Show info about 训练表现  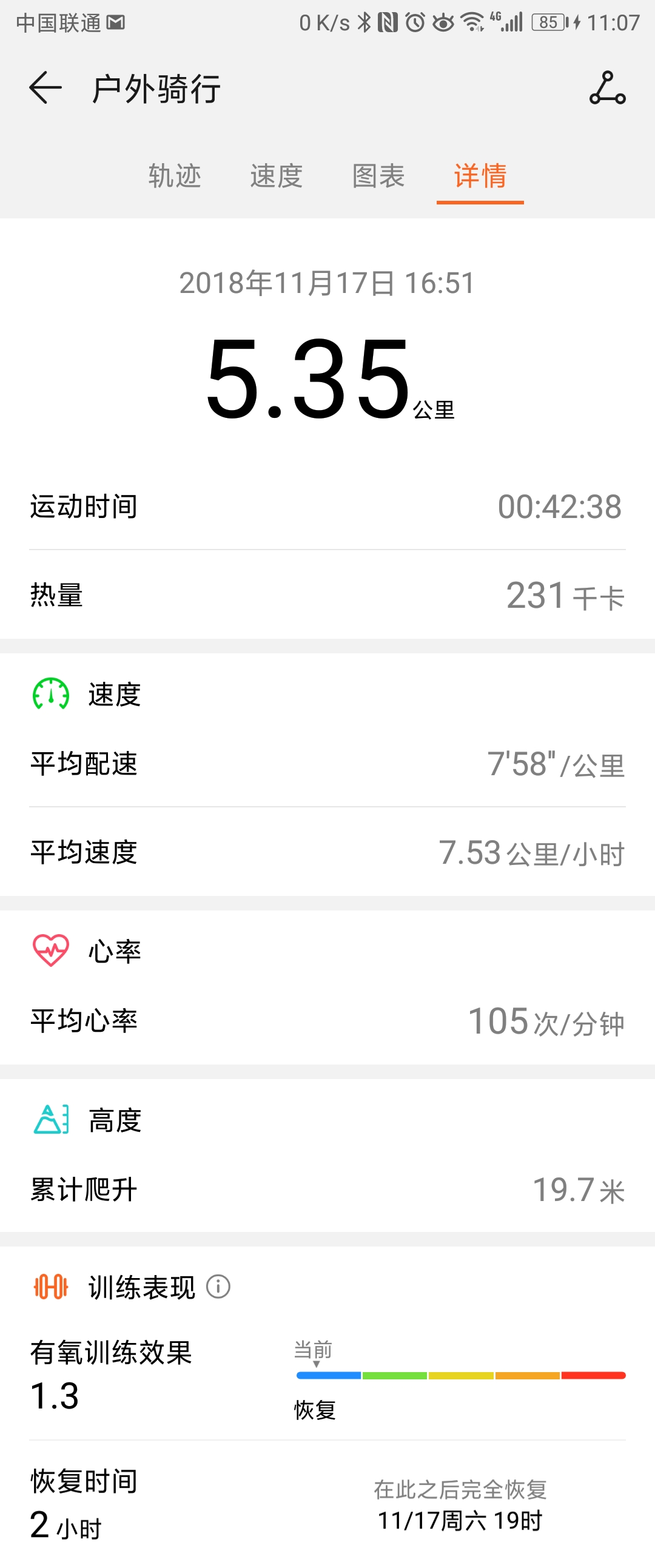click(x=218, y=1287)
